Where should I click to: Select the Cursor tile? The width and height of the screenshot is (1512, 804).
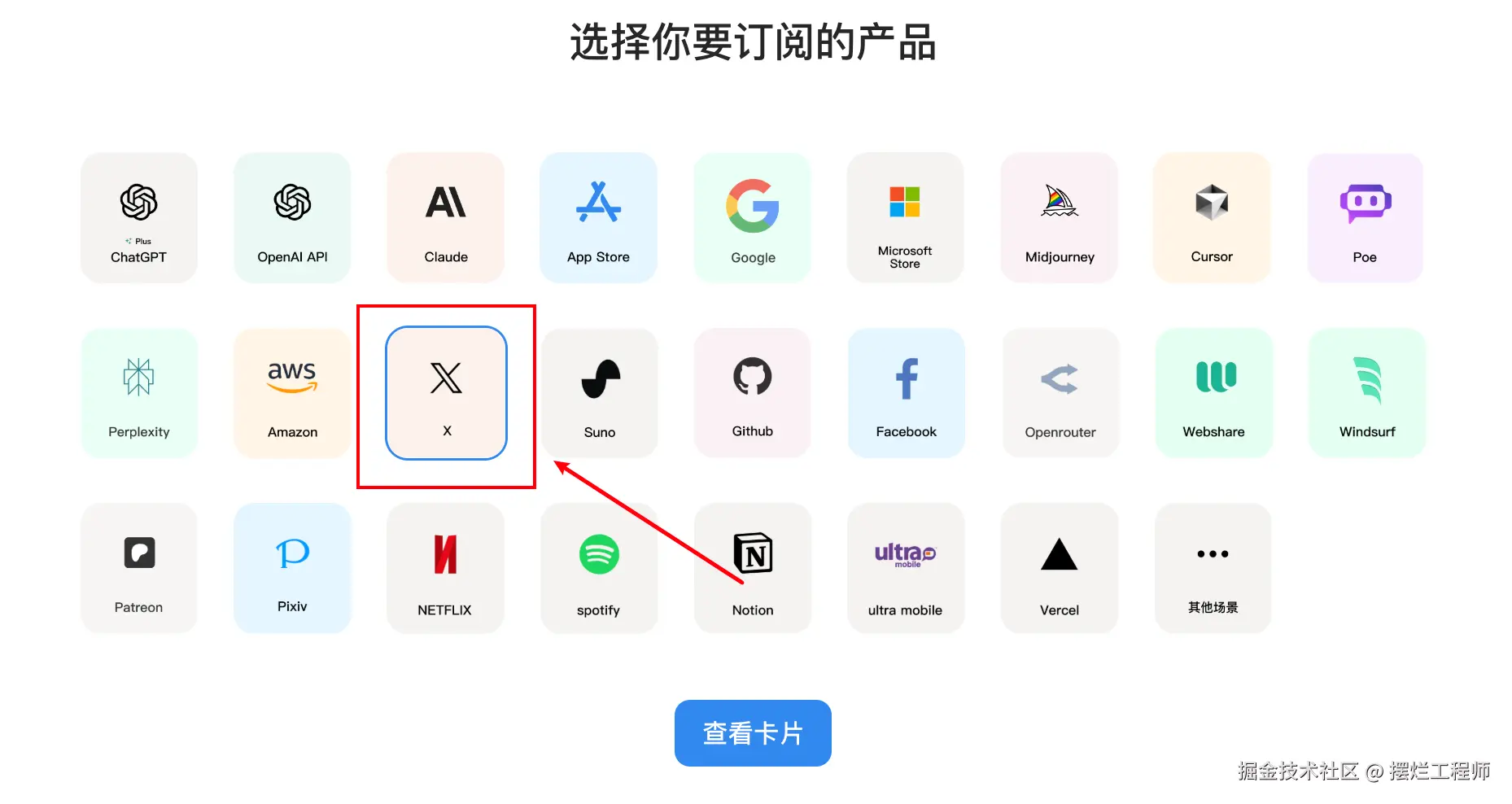1212,218
